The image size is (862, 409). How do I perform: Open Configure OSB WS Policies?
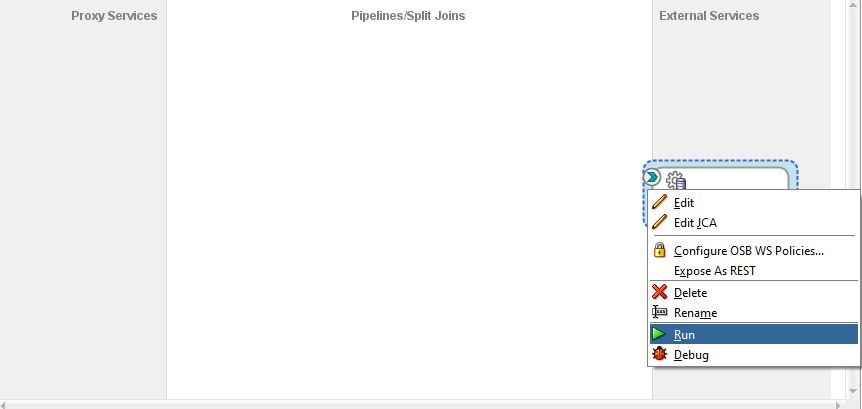pos(748,251)
